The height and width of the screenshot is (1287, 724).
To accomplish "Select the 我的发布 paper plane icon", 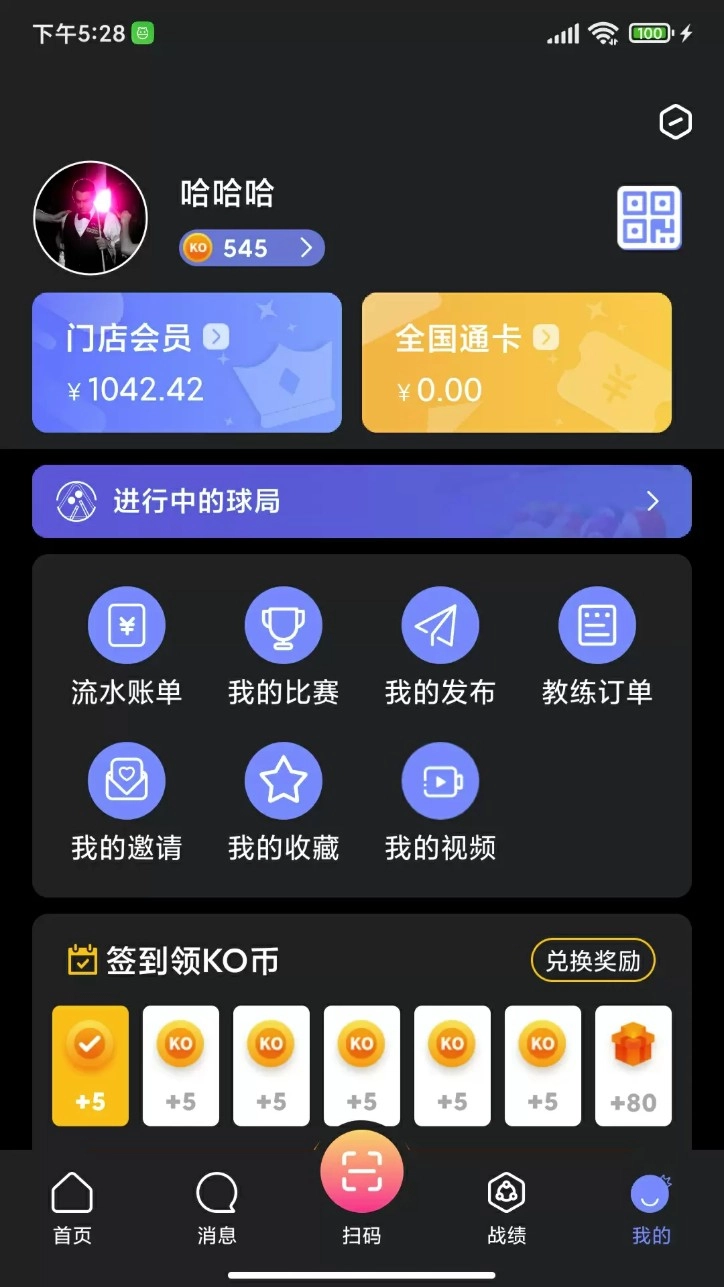I will (x=440, y=623).
